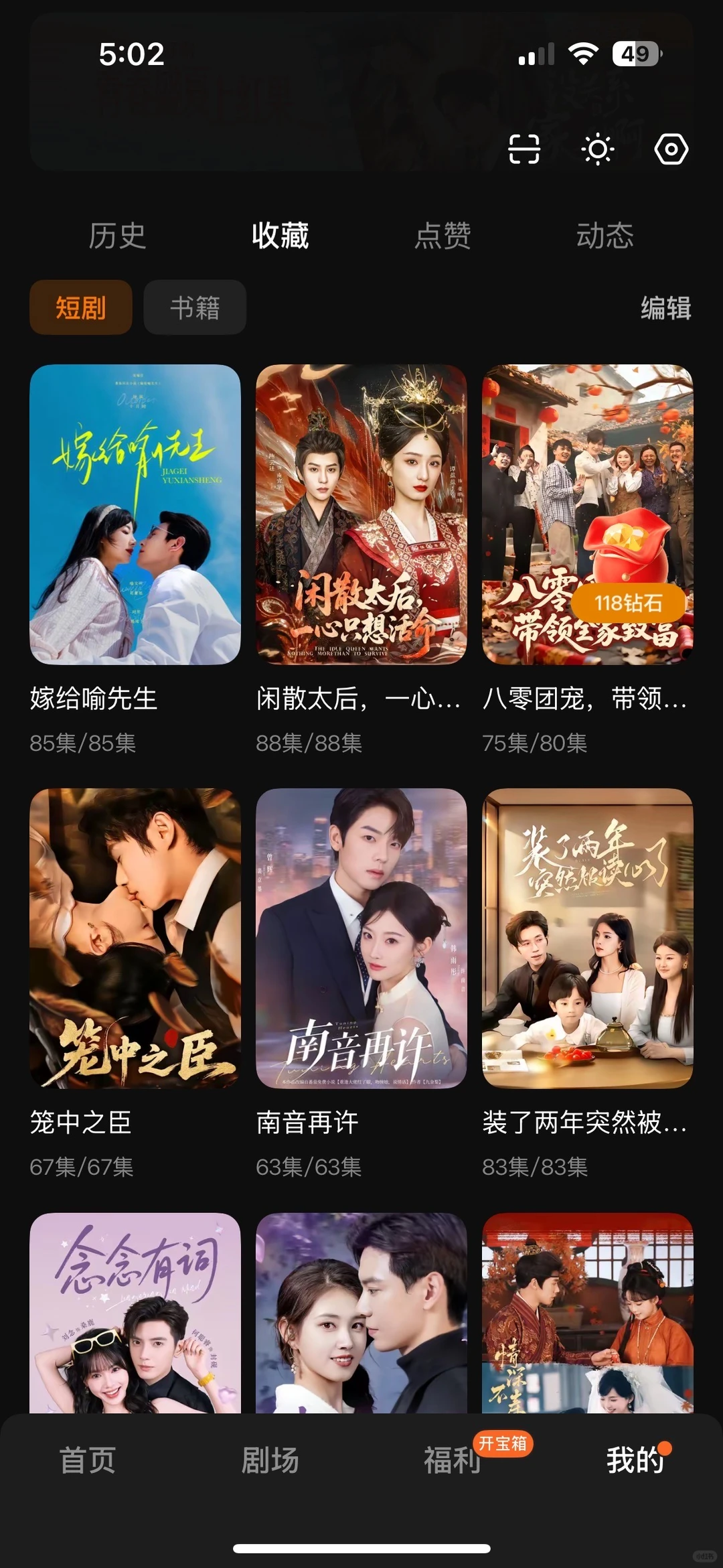This screenshot has height=1568, width=723.
Task: Switch to the 动态 tab
Action: point(605,236)
